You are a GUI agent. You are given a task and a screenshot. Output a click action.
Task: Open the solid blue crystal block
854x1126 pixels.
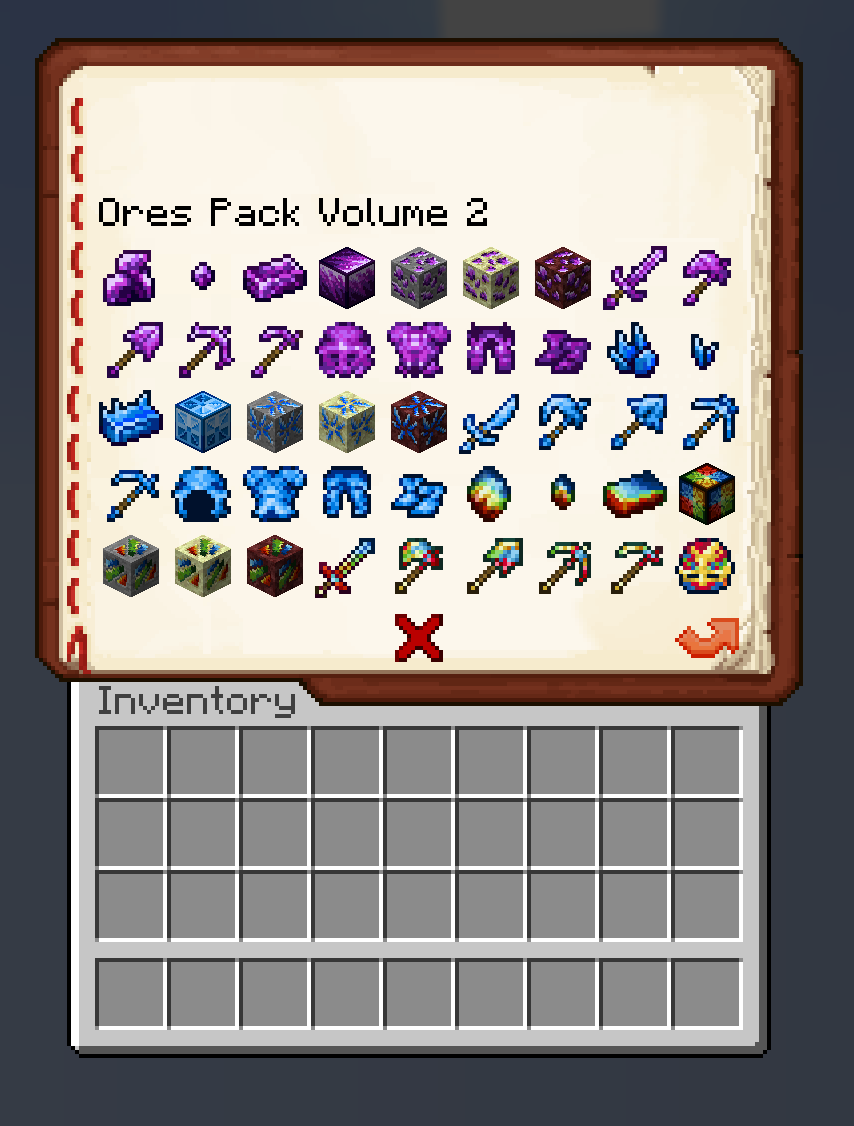pos(202,421)
